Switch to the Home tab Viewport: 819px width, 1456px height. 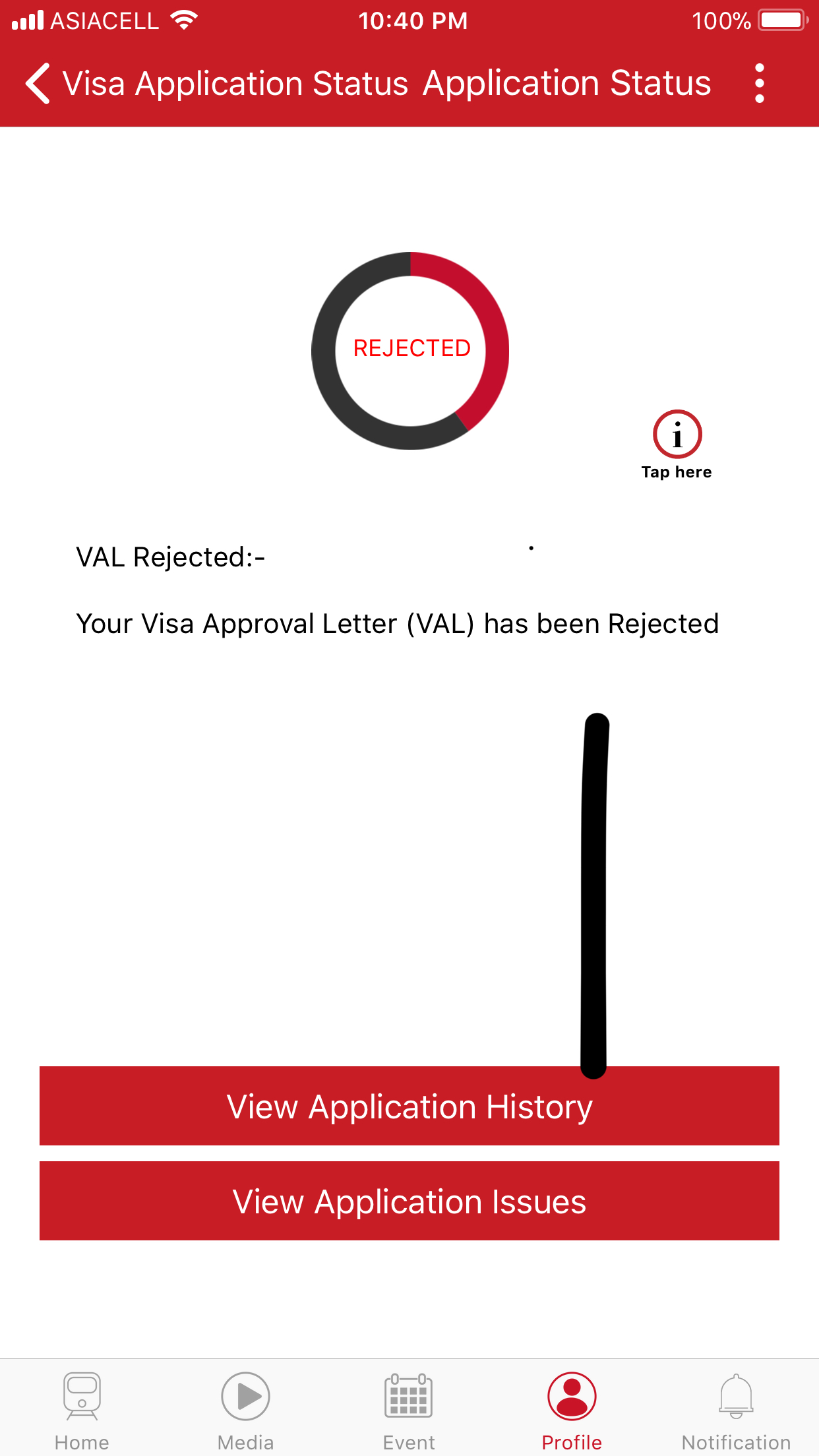coord(82,1410)
